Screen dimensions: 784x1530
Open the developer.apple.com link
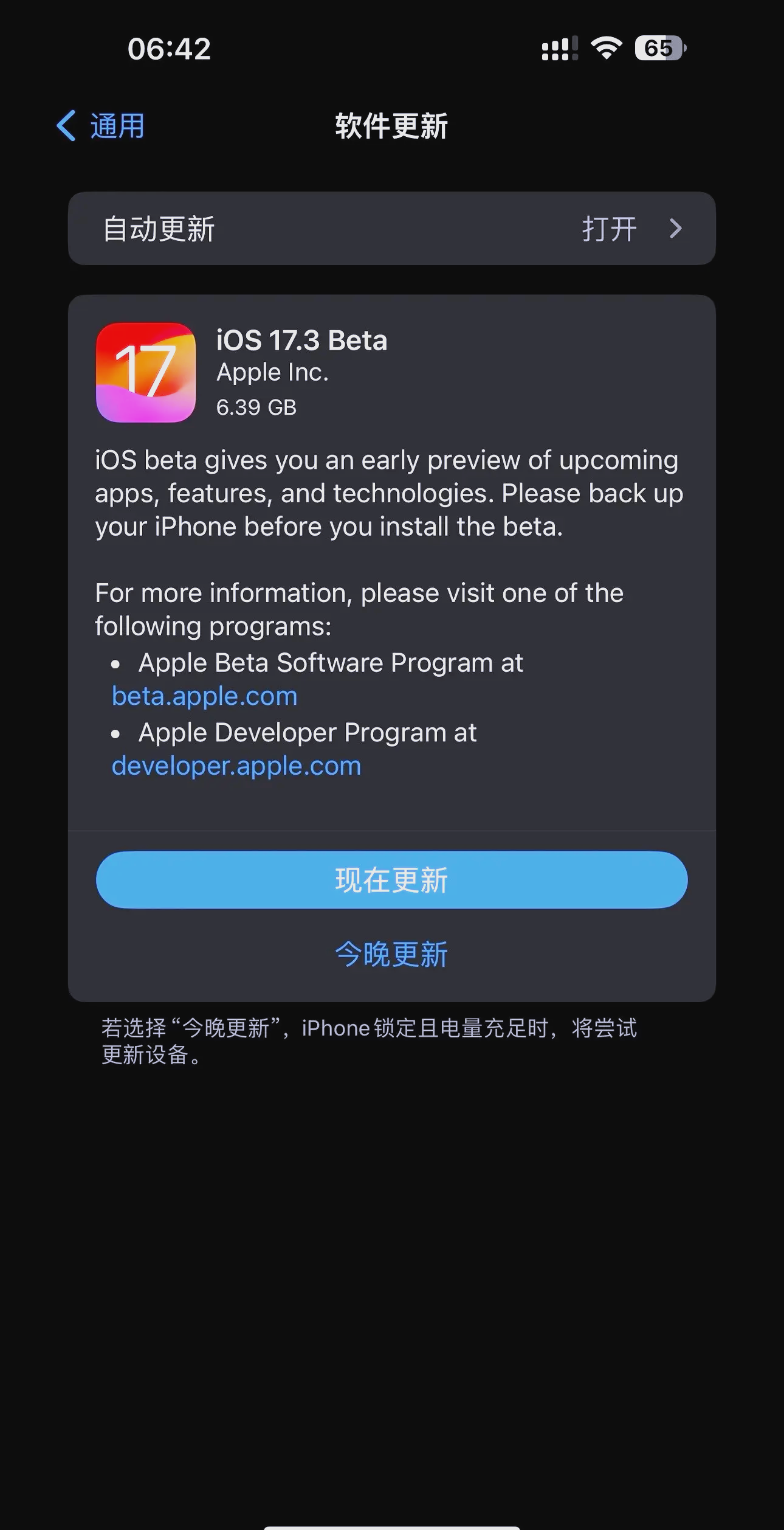click(236, 766)
